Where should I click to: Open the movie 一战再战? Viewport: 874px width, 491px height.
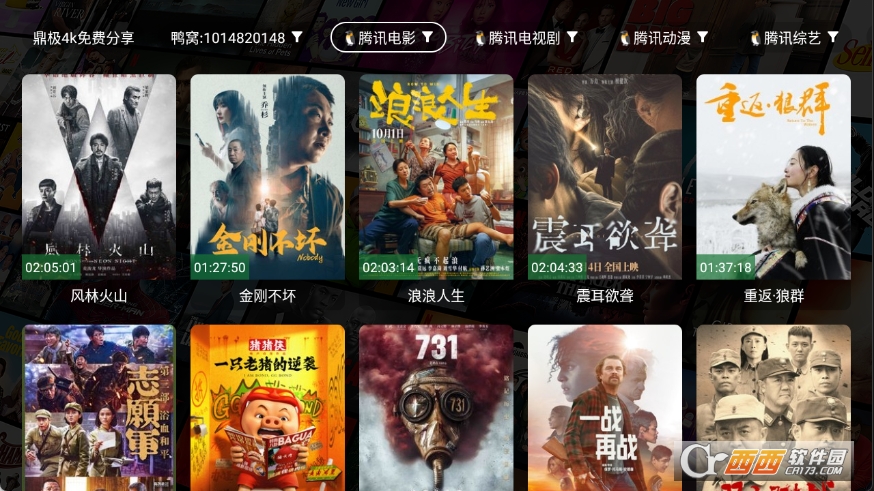click(605, 407)
